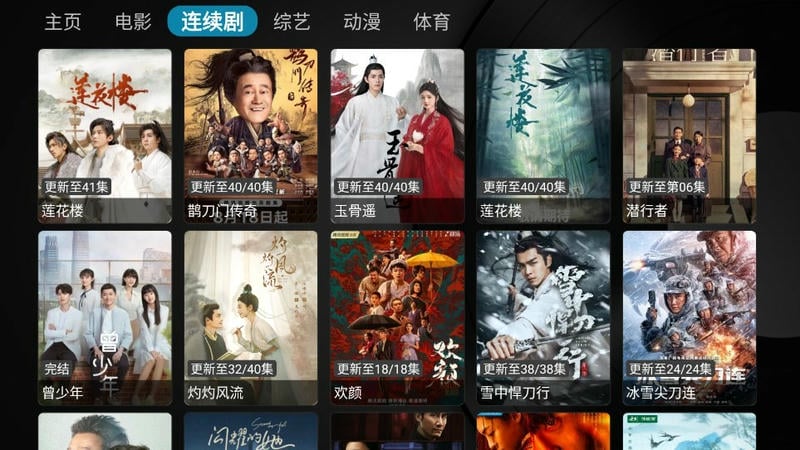
Task: Switch to the 电影 tab
Action: (x=133, y=21)
